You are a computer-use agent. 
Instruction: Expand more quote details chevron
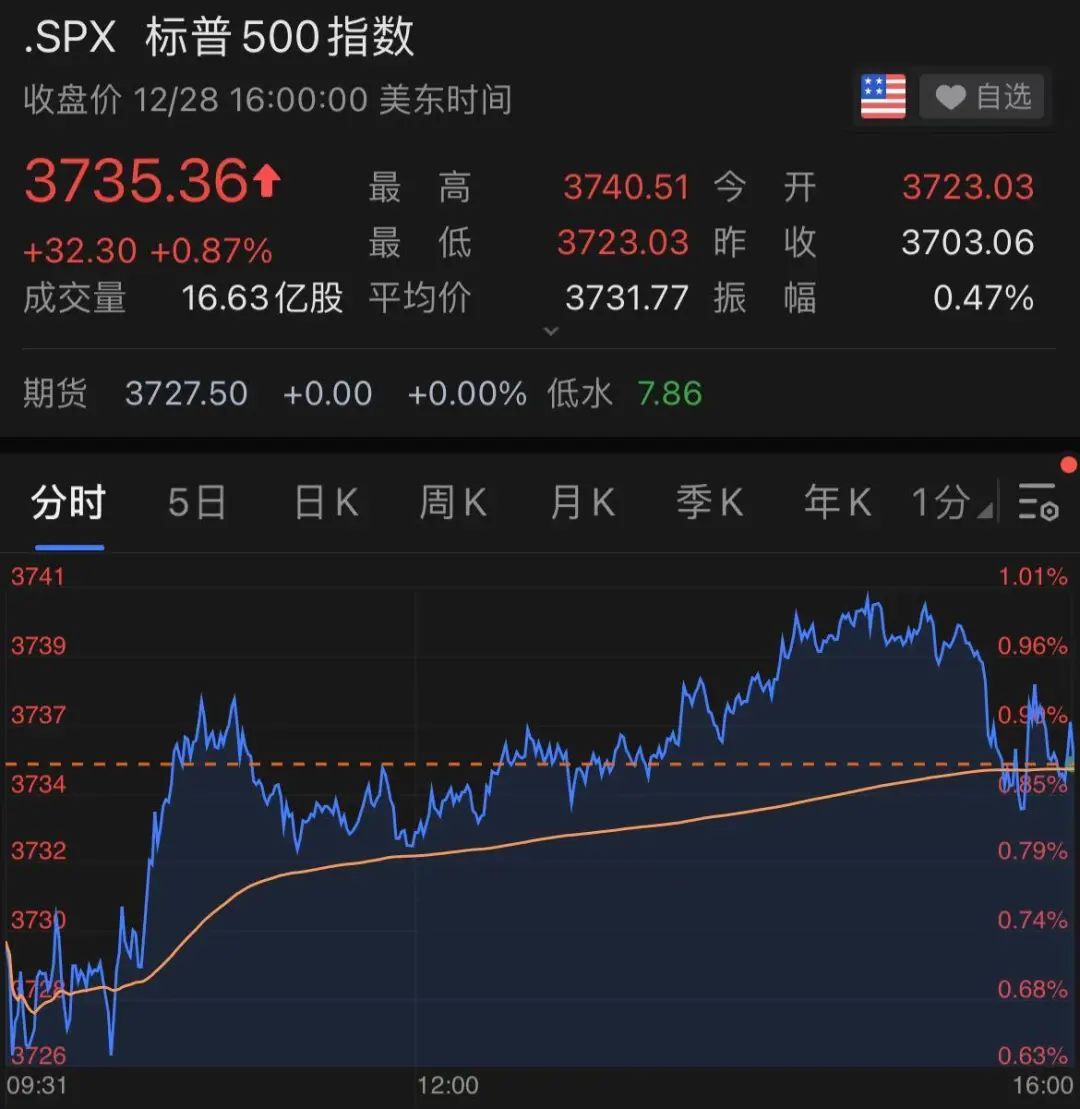point(550,331)
